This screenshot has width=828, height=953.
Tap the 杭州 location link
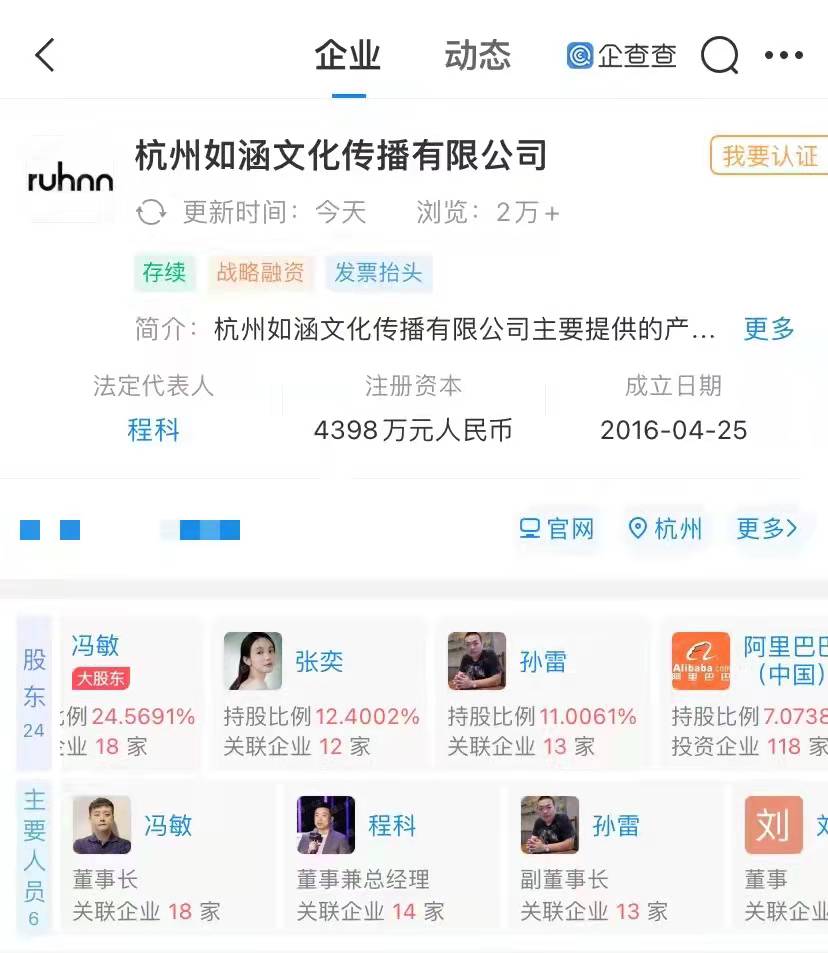tap(665, 528)
